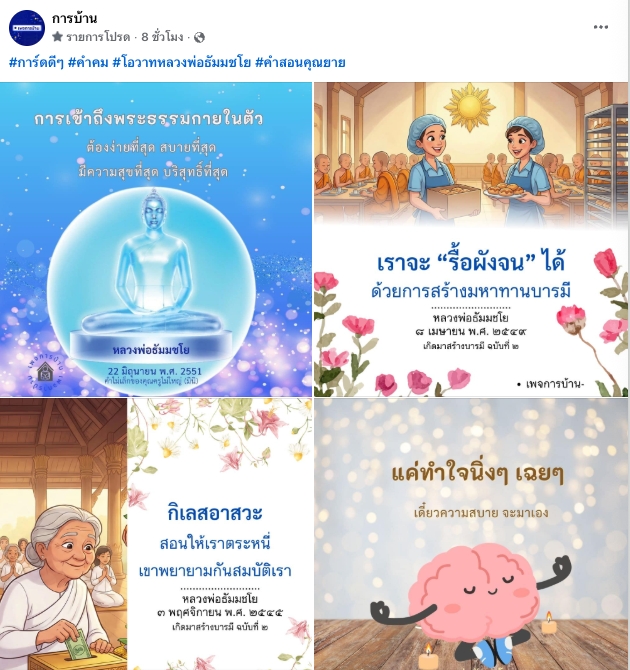Open the การบ้าน page name link
Viewport: 630px width, 670px height.
(x=74, y=19)
